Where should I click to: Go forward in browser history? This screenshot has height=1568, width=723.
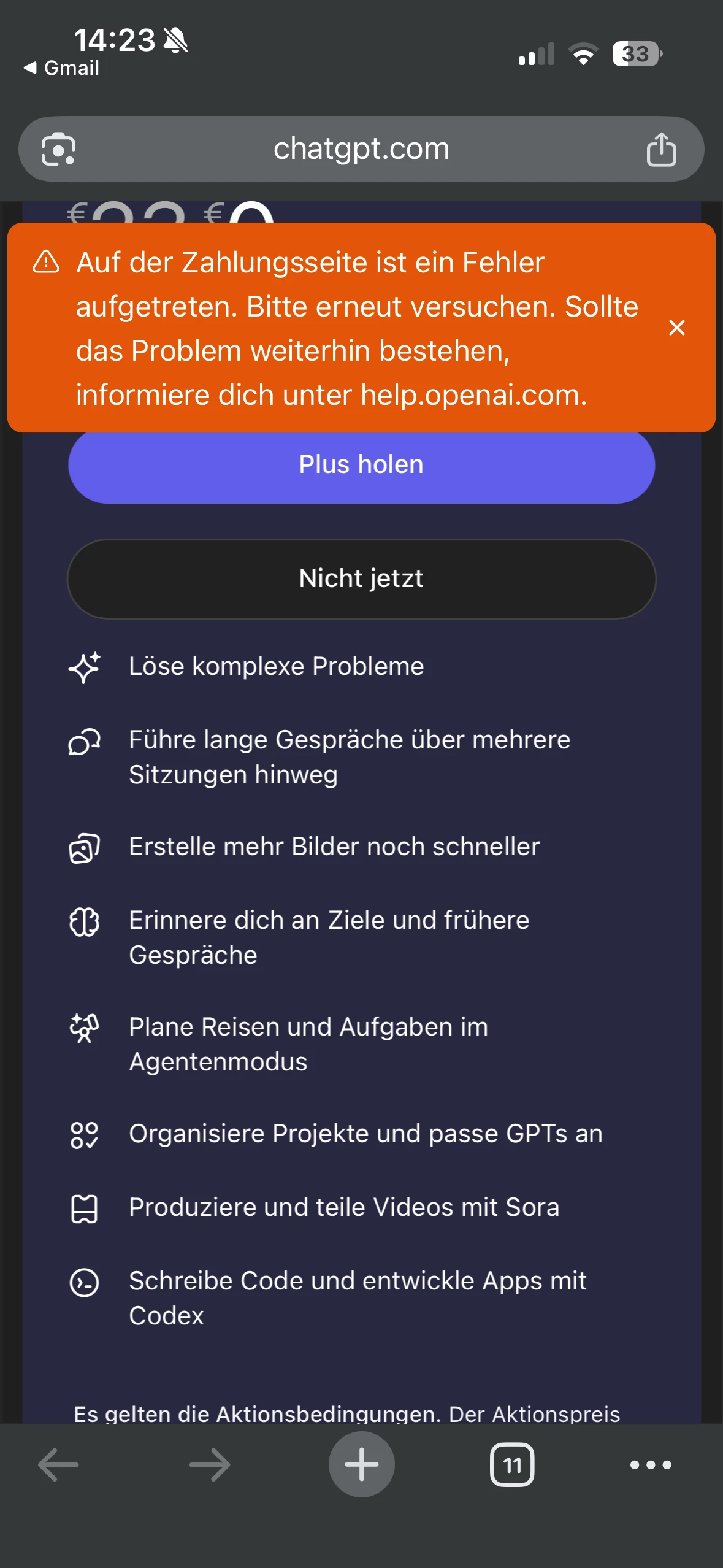pos(210,1465)
